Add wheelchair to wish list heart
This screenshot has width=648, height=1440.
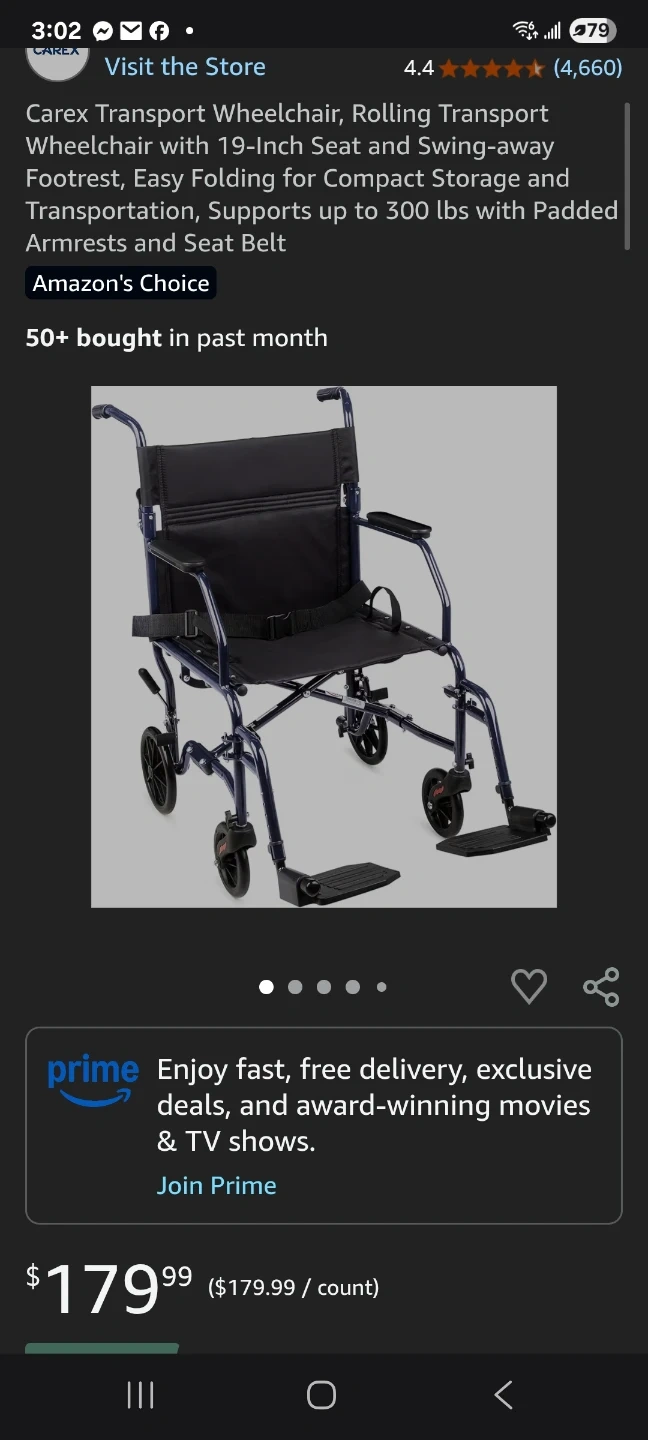(529, 986)
